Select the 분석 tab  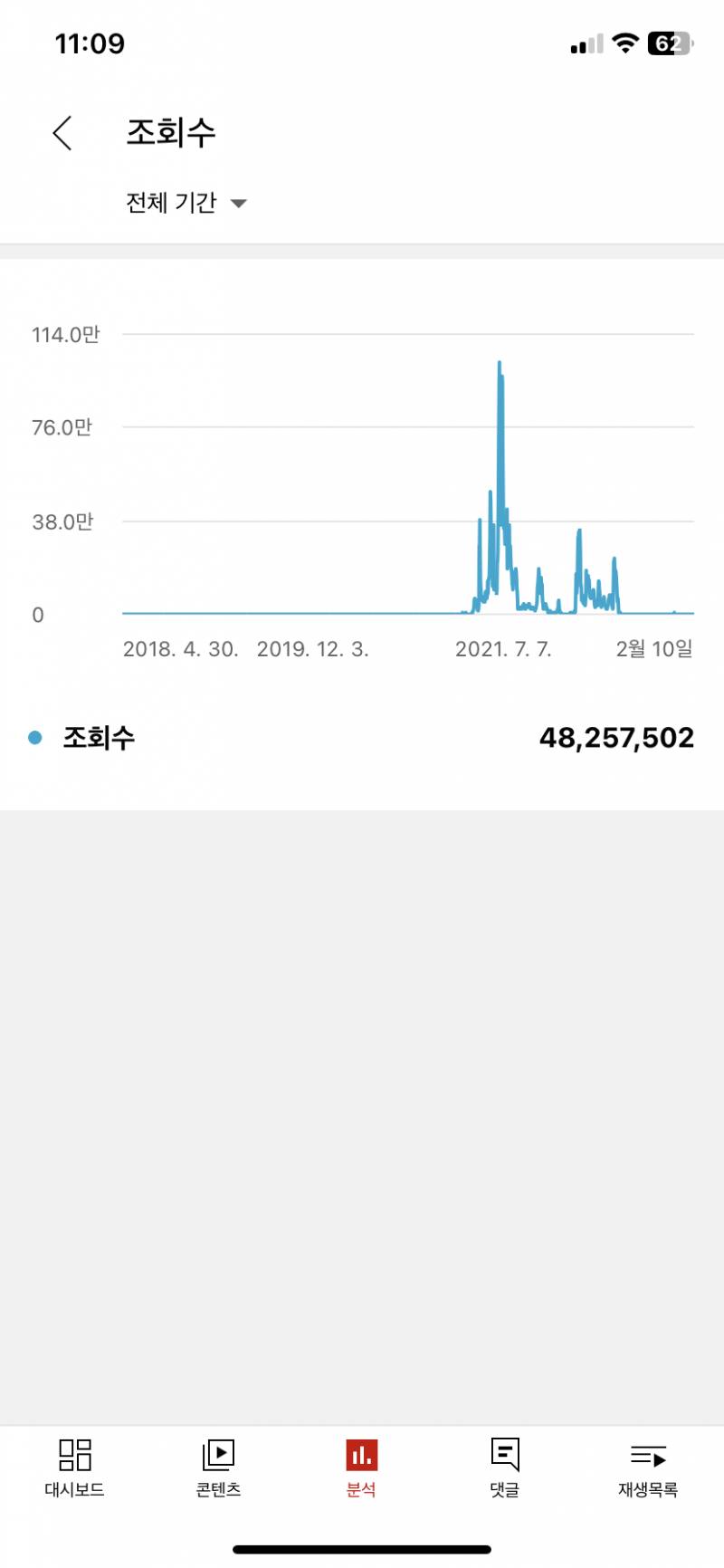click(361, 1468)
